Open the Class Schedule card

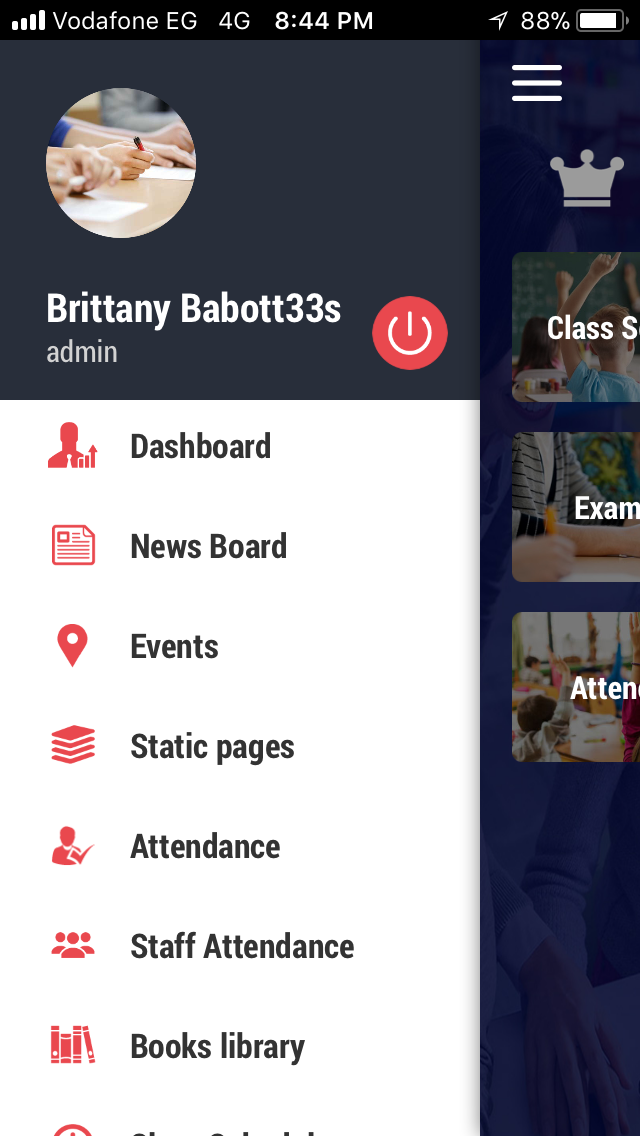576,327
